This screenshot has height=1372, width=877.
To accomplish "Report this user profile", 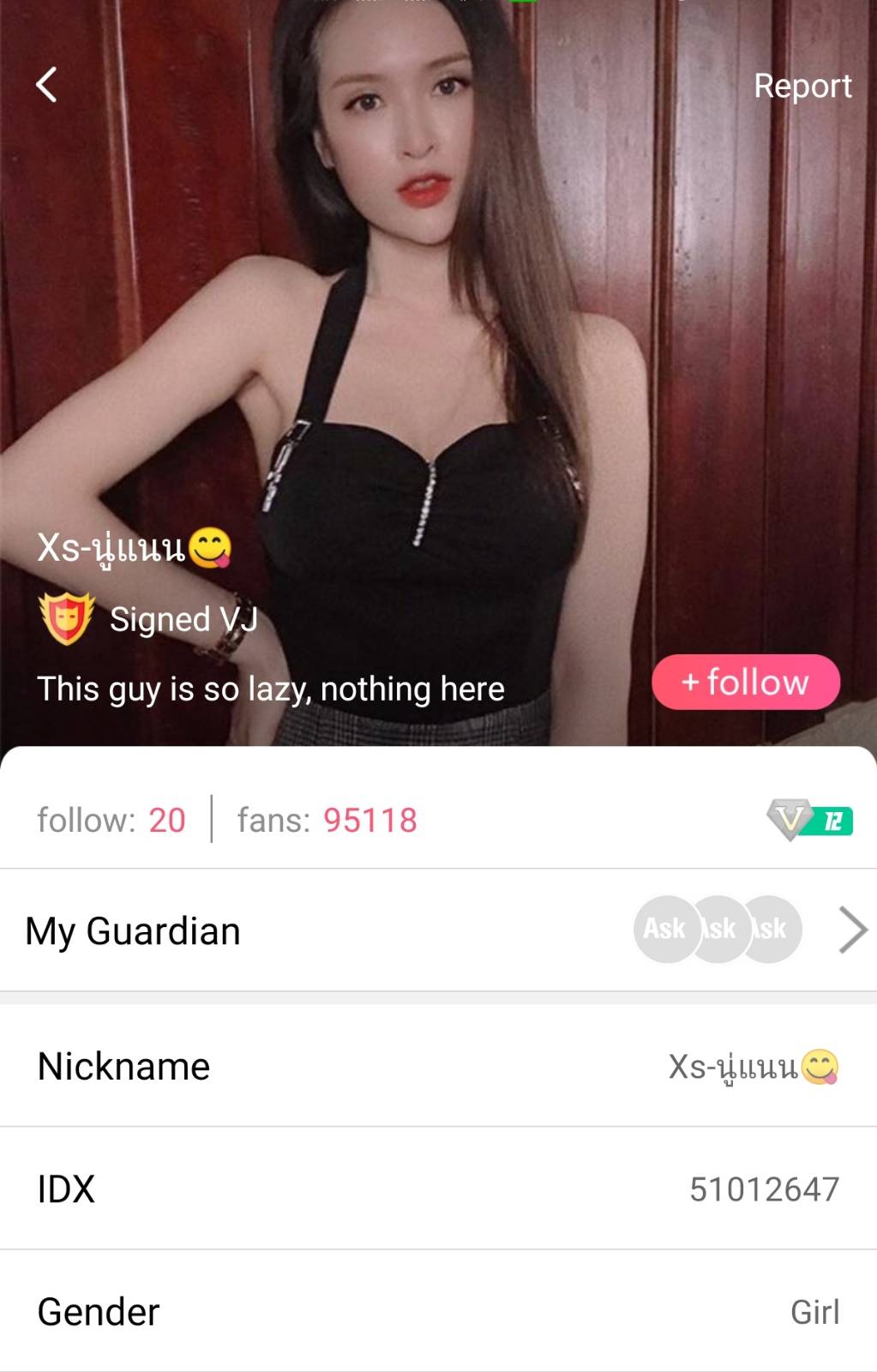I will pyautogui.click(x=802, y=86).
